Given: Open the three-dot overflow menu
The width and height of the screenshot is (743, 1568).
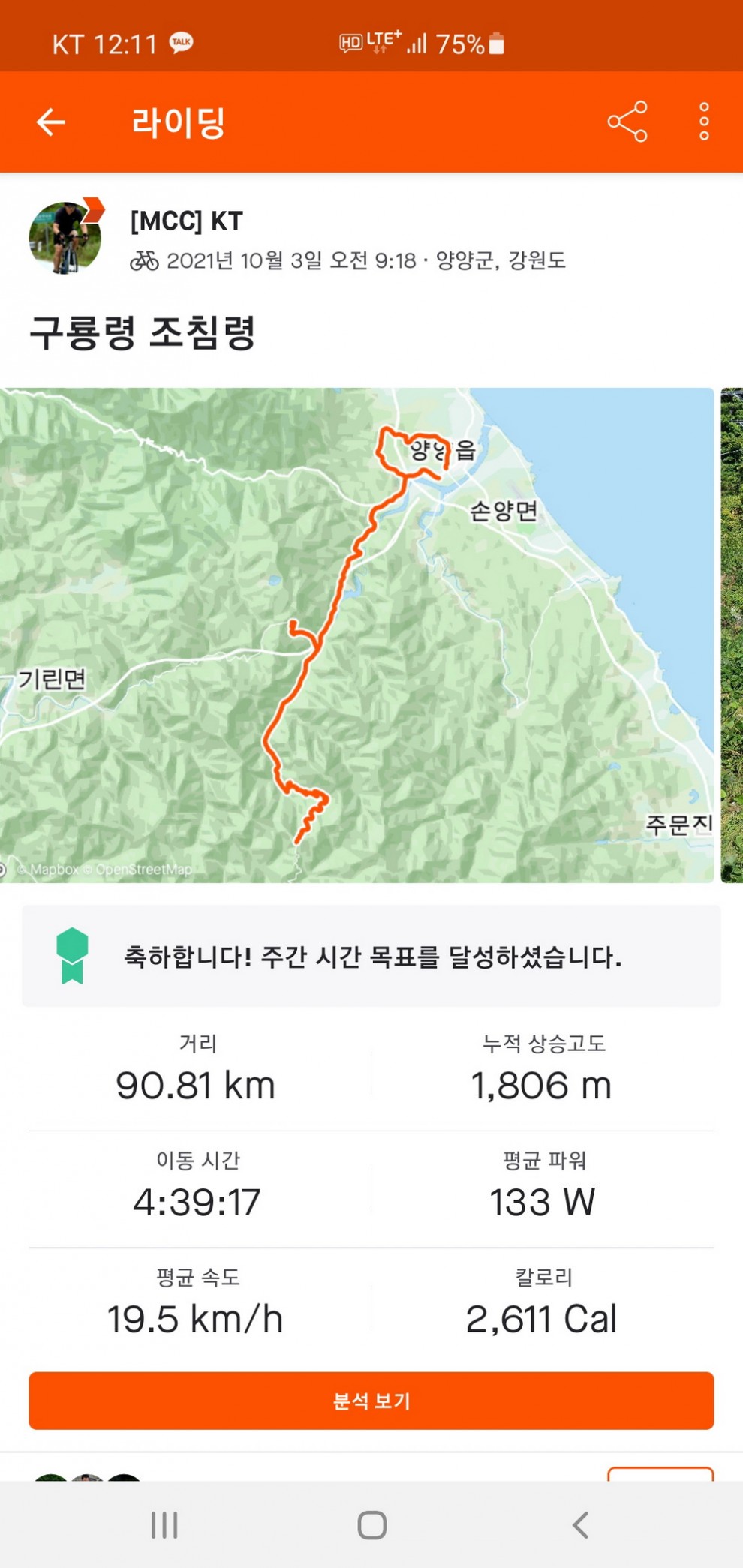Looking at the screenshot, I should click(x=703, y=122).
